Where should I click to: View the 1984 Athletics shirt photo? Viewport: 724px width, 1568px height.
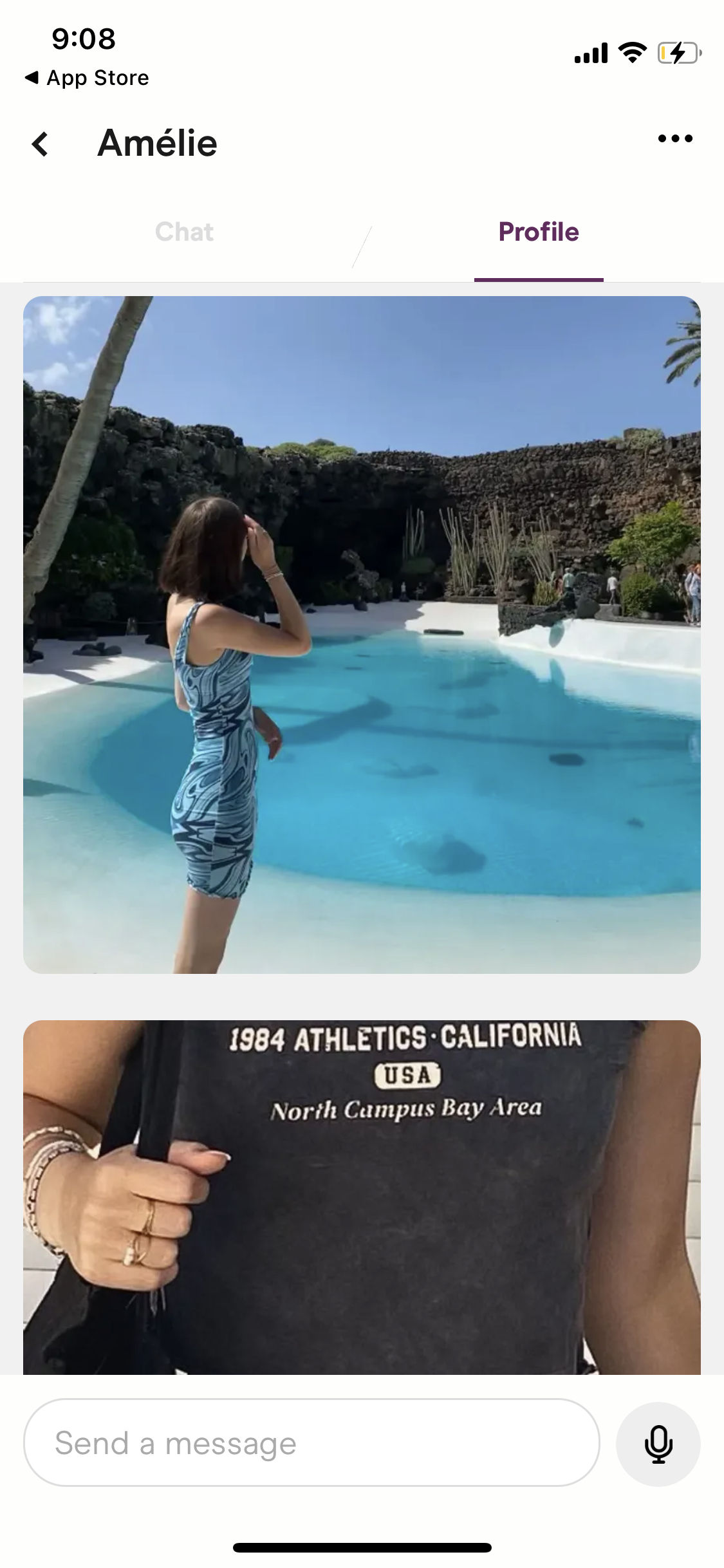362,1197
